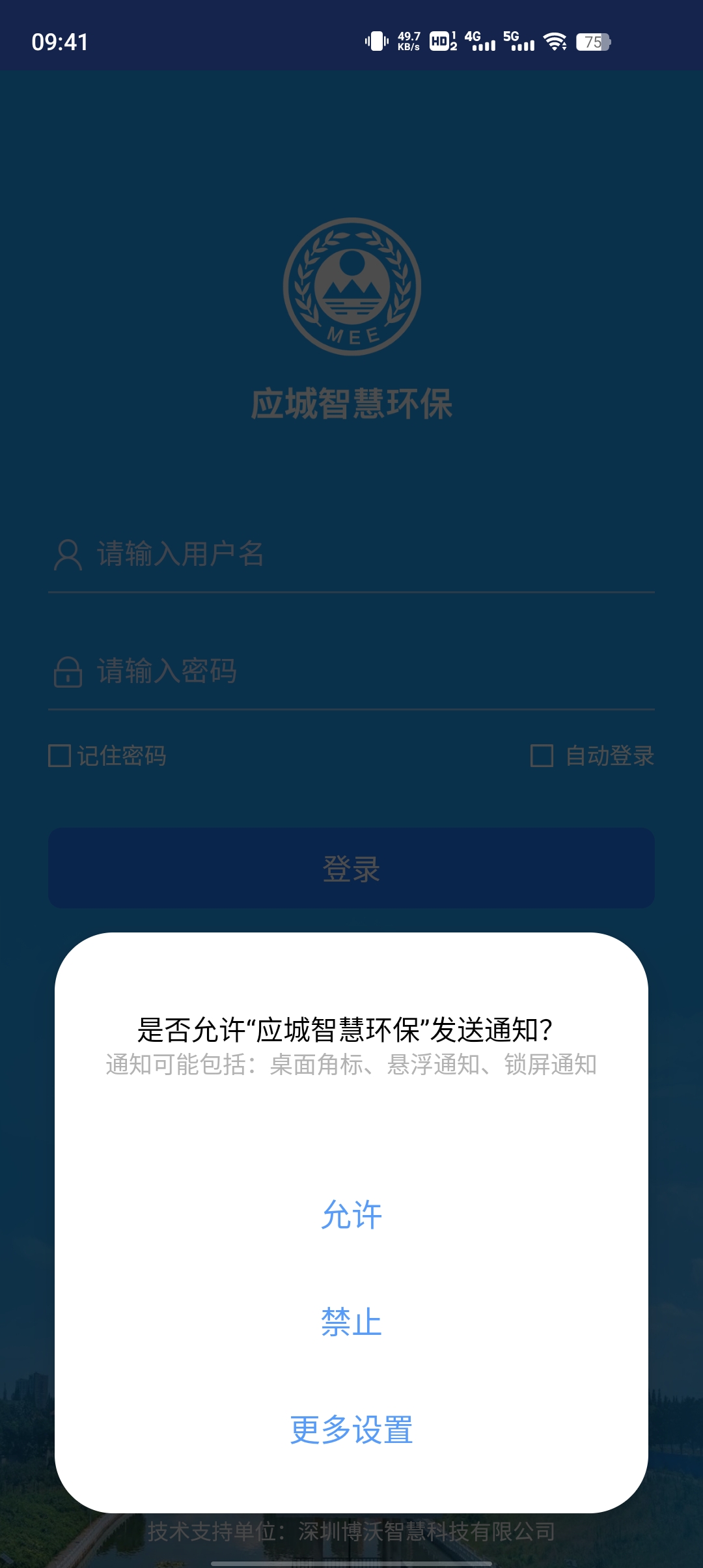Tap the vibration mode icon in the status bar
This screenshot has width=703, height=1568.
(375, 41)
